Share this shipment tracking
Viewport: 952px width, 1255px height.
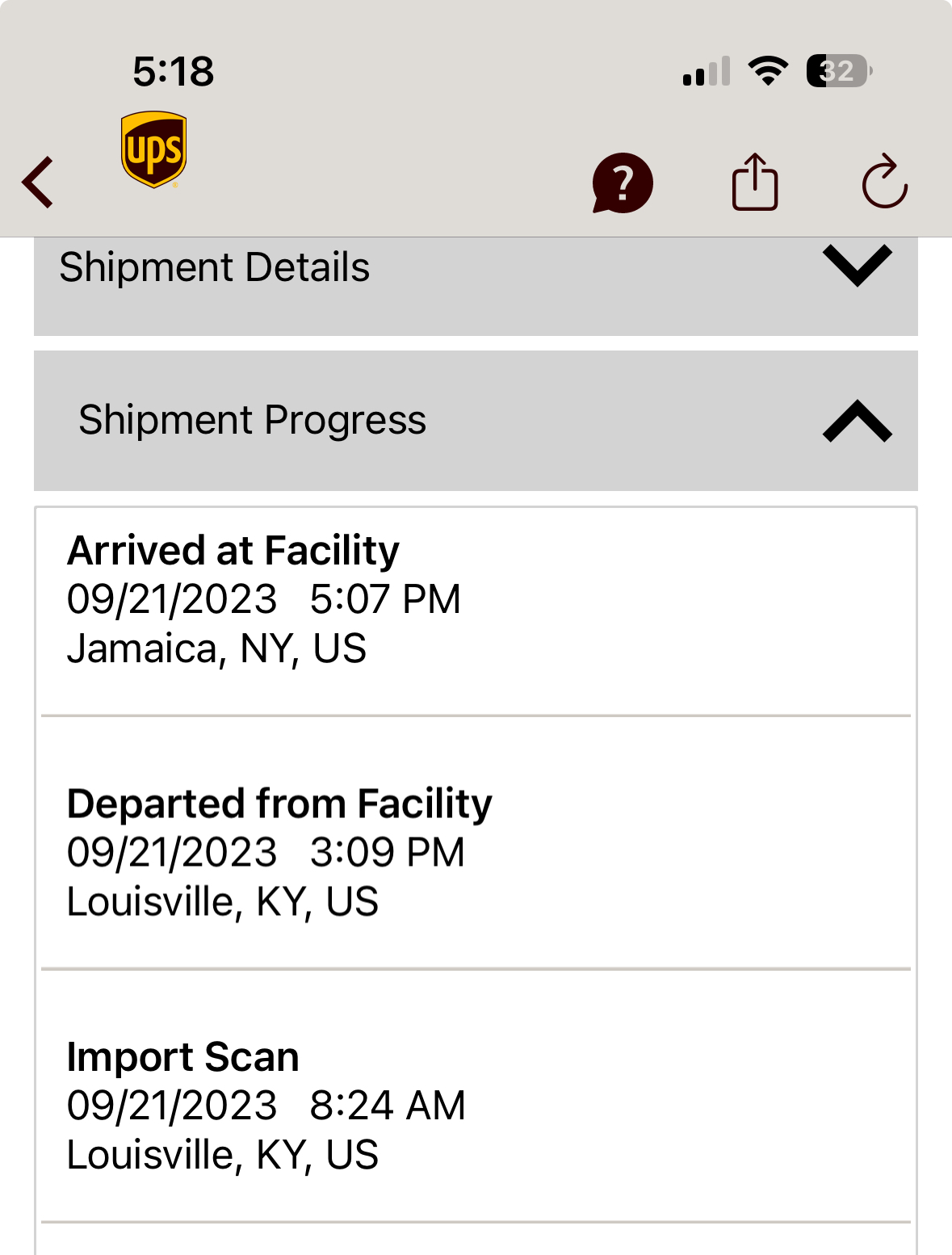755,183
